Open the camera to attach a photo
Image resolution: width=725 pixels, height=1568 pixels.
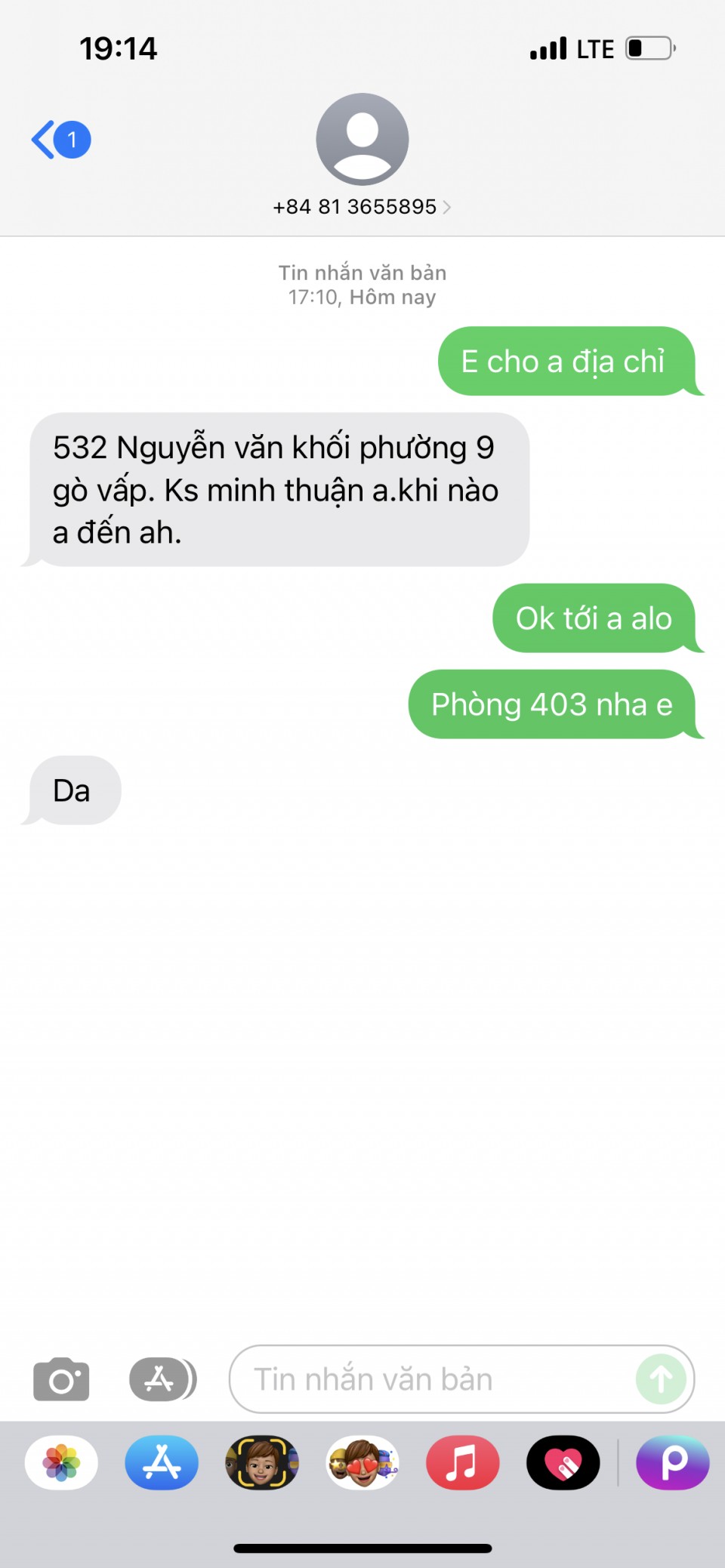coord(61,1379)
